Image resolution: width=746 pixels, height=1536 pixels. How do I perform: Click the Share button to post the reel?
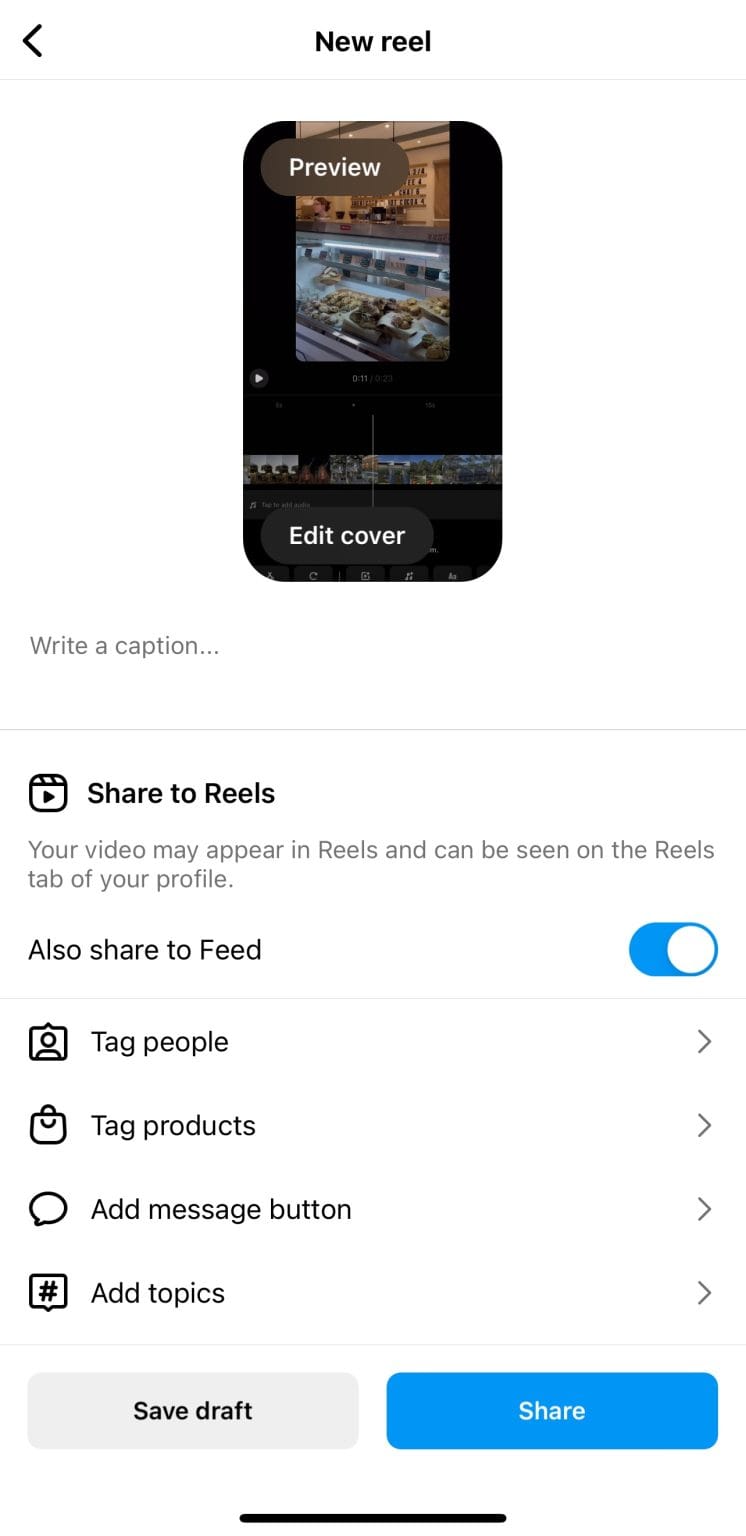point(551,1410)
